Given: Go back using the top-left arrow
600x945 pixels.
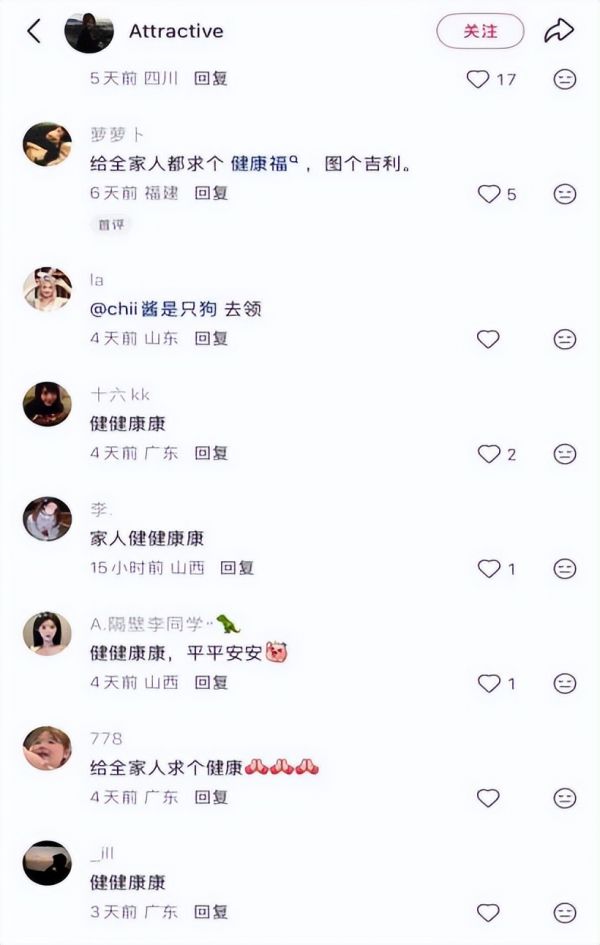Looking at the screenshot, I should 34,31.
